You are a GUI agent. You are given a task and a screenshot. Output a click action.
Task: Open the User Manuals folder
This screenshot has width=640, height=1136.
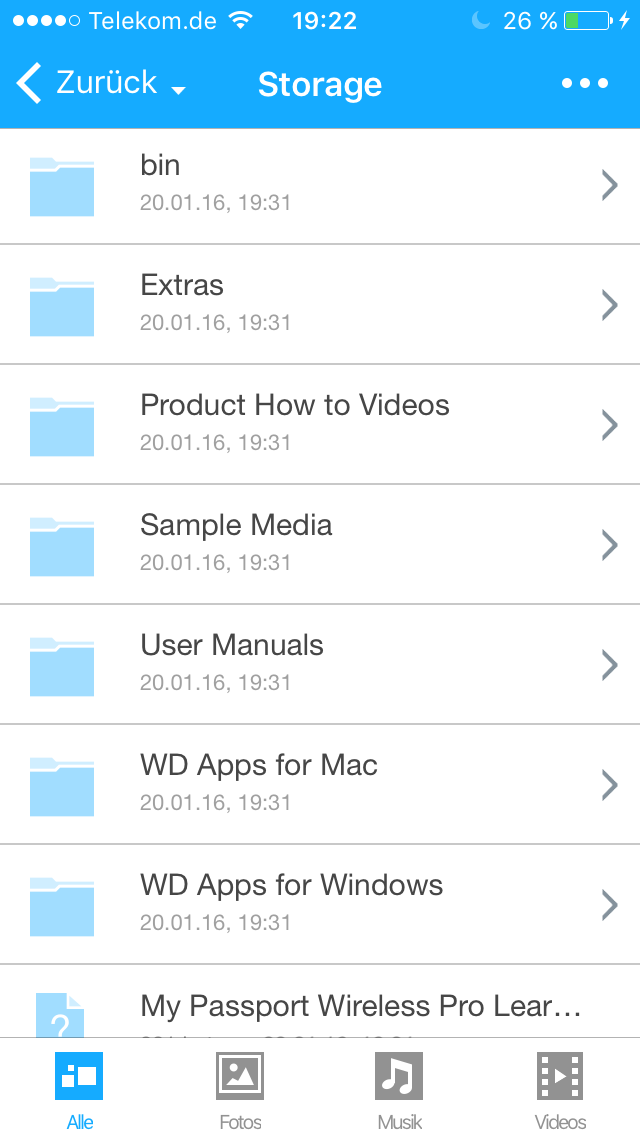coord(320,664)
